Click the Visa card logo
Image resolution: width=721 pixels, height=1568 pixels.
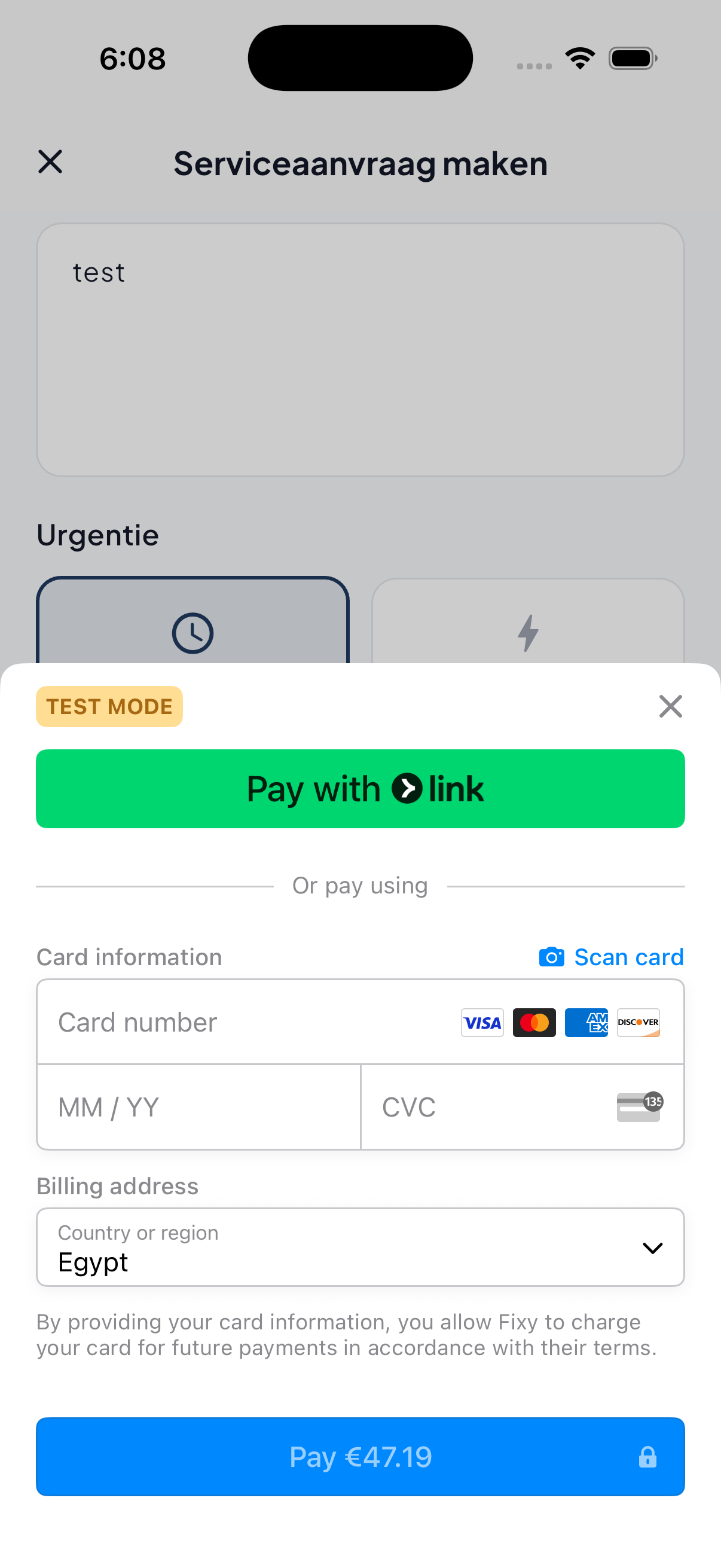pos(482,1023)
